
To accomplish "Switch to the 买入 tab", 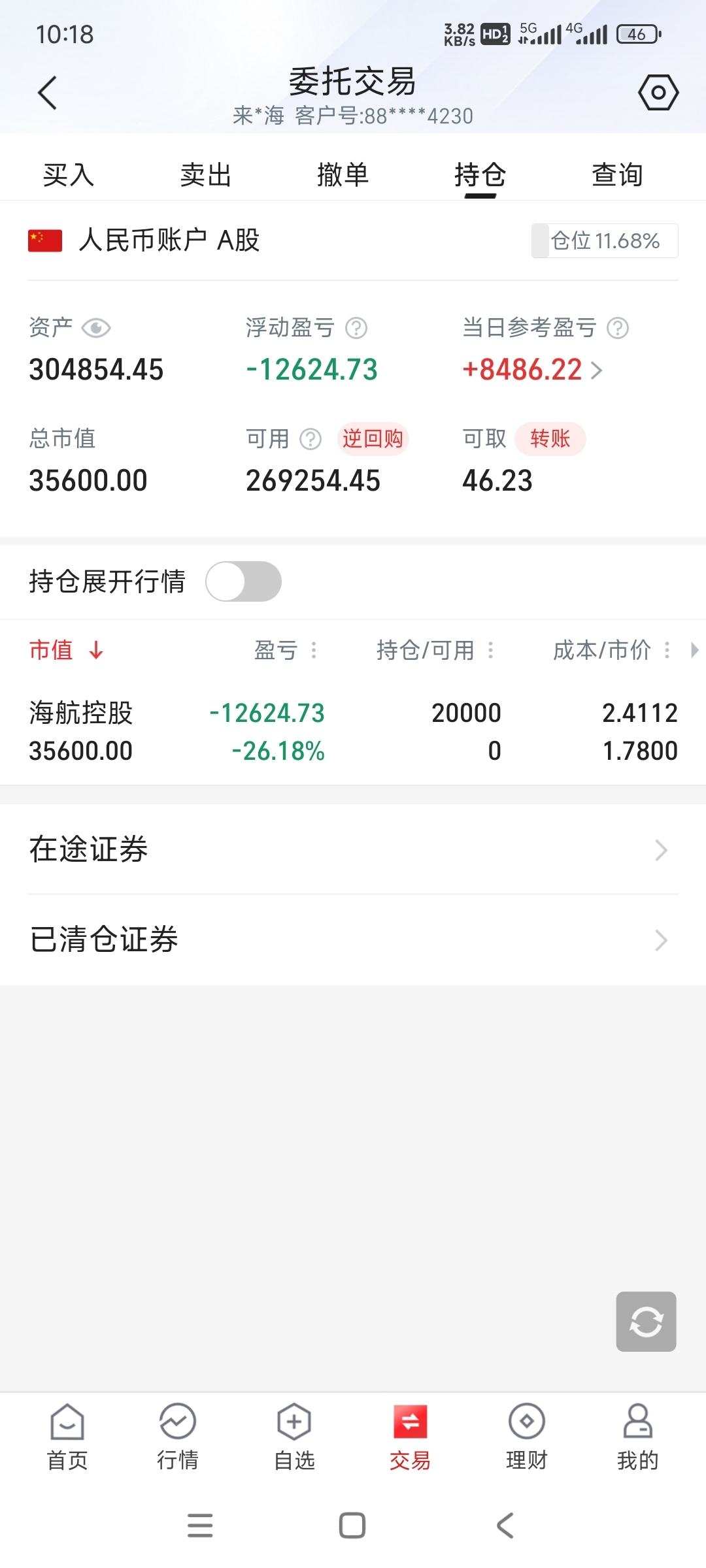I will click(x=69, y=175).
